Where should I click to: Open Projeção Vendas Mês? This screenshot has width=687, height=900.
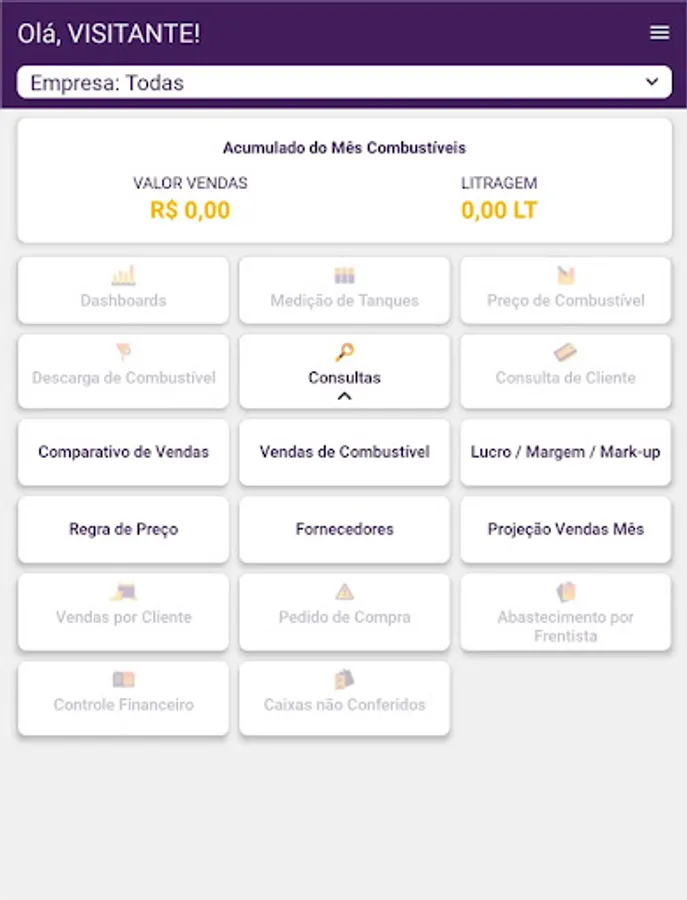click(565, 529)
